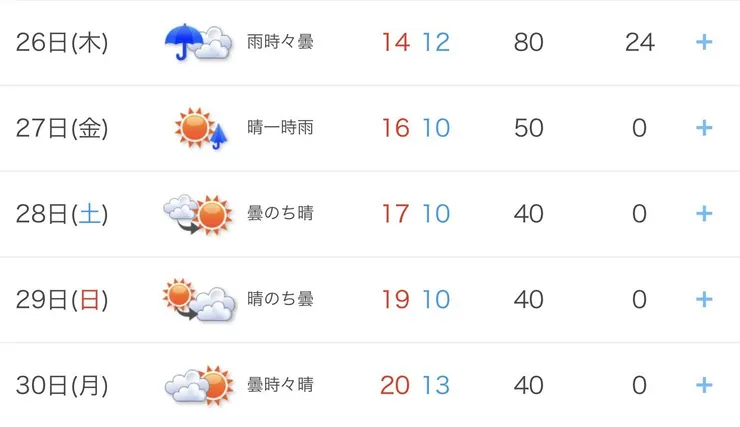Expand the plus on 28日(土) row
The width and height of the screenshot is (740, 427).
pos(704,214)
